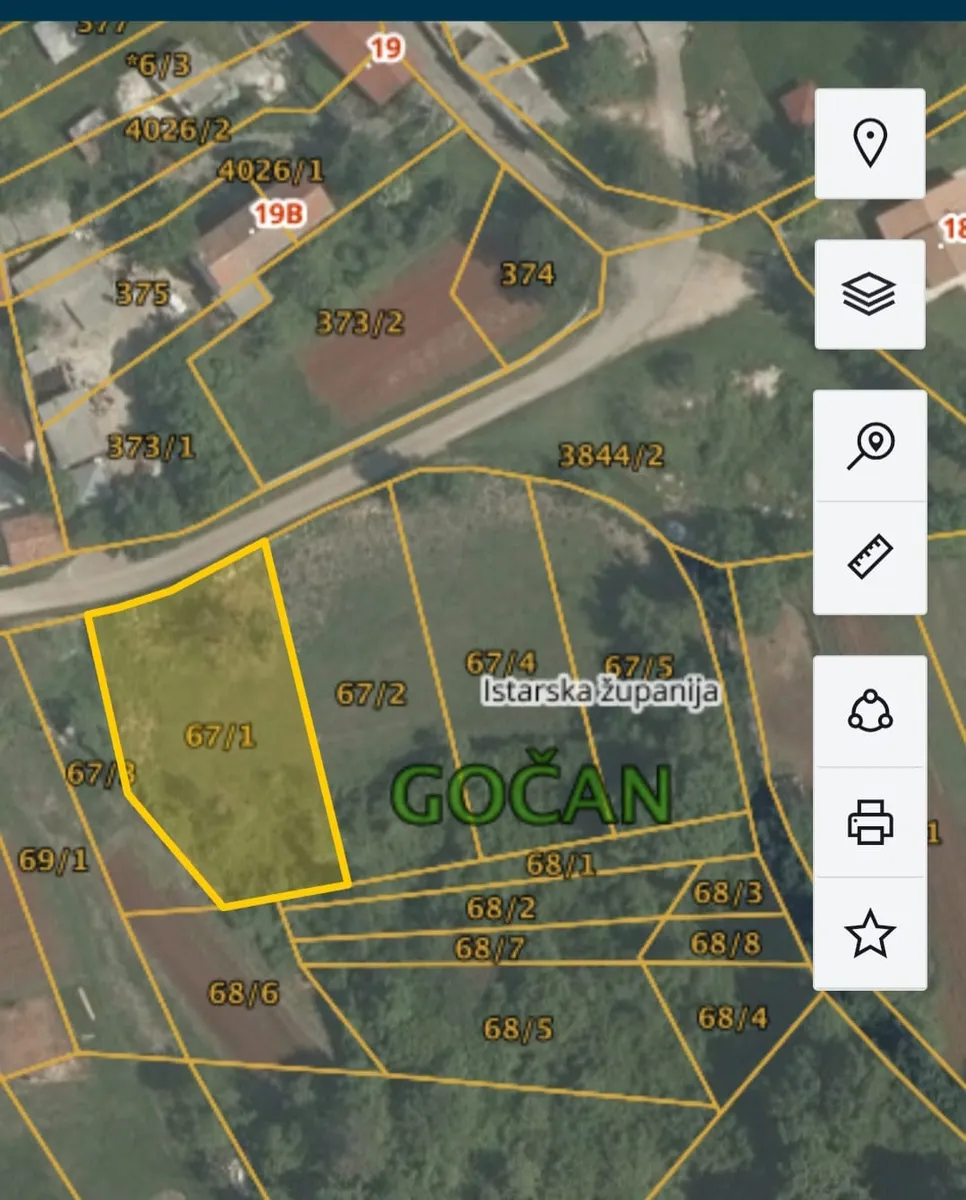Tap the share map button

coord(870,711)
